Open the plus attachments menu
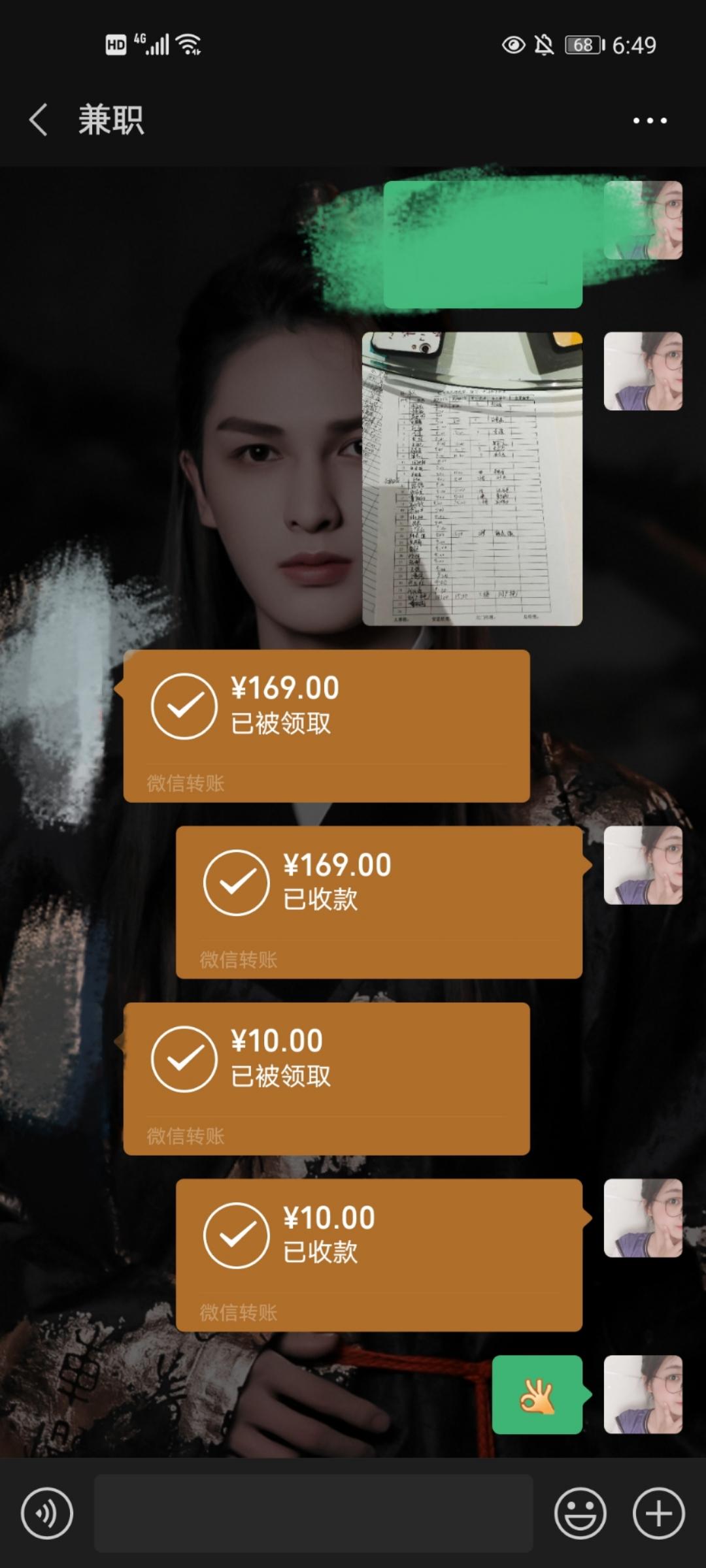Viewport: 706px width, 1568px height. pos(658,1513)
